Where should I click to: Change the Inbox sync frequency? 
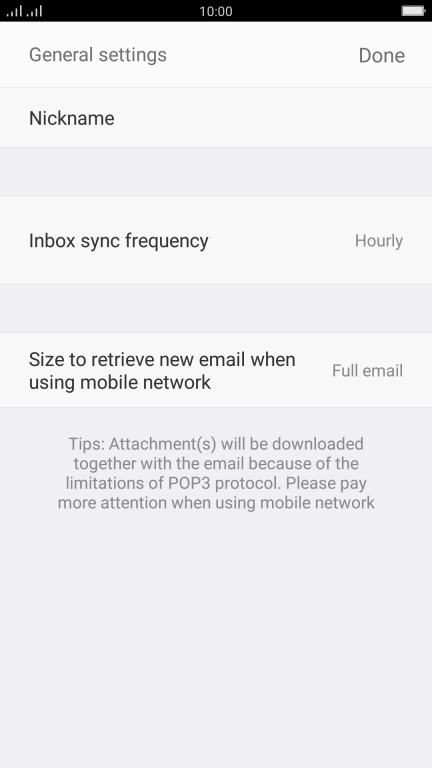tap(216, 240)
